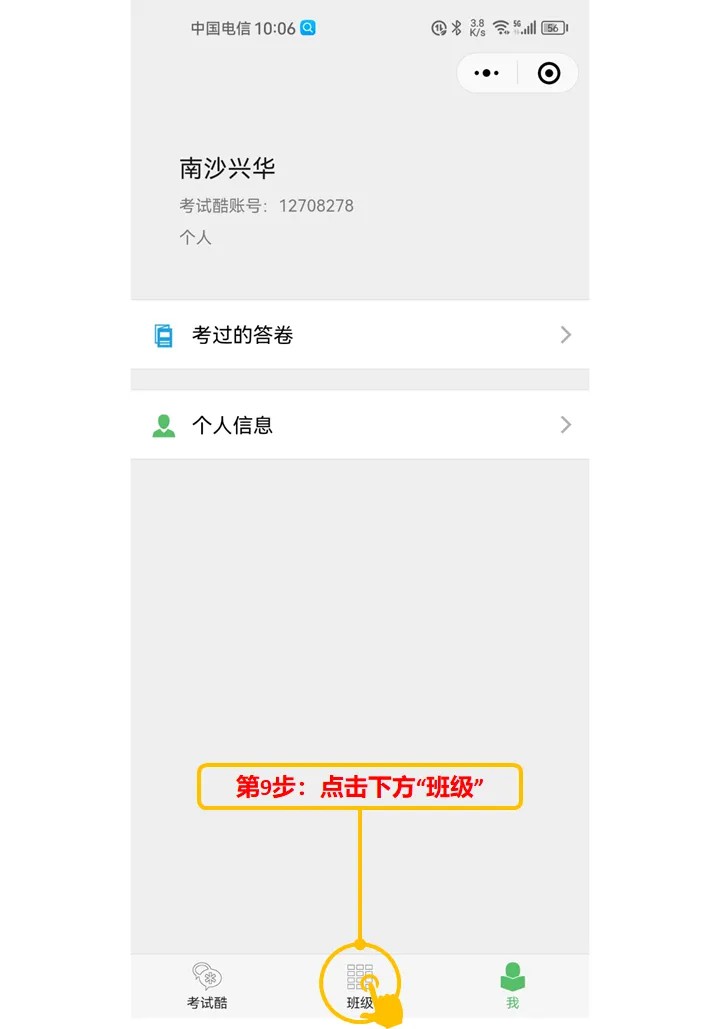Screen dimensions: 720x1029
Task: Open 考过的答卷 row
Action: point(360,335)
